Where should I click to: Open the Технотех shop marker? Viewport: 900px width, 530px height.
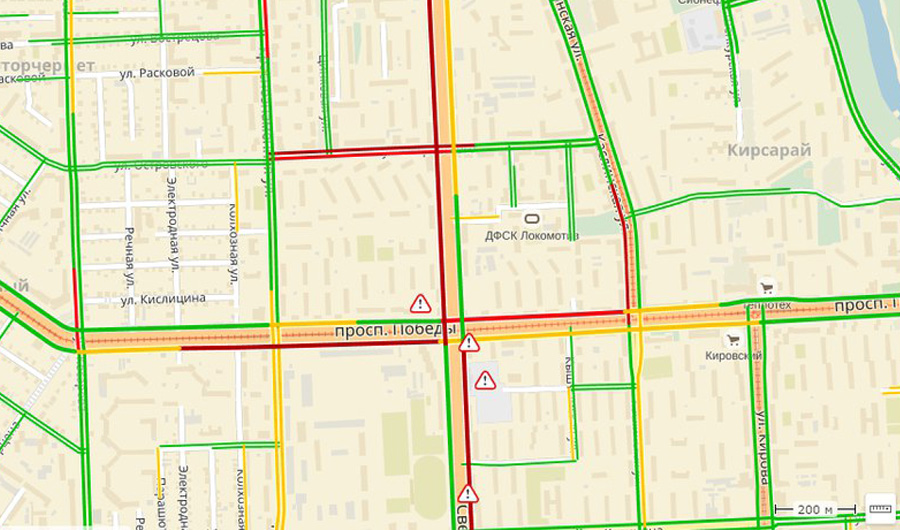pos(767,286)
